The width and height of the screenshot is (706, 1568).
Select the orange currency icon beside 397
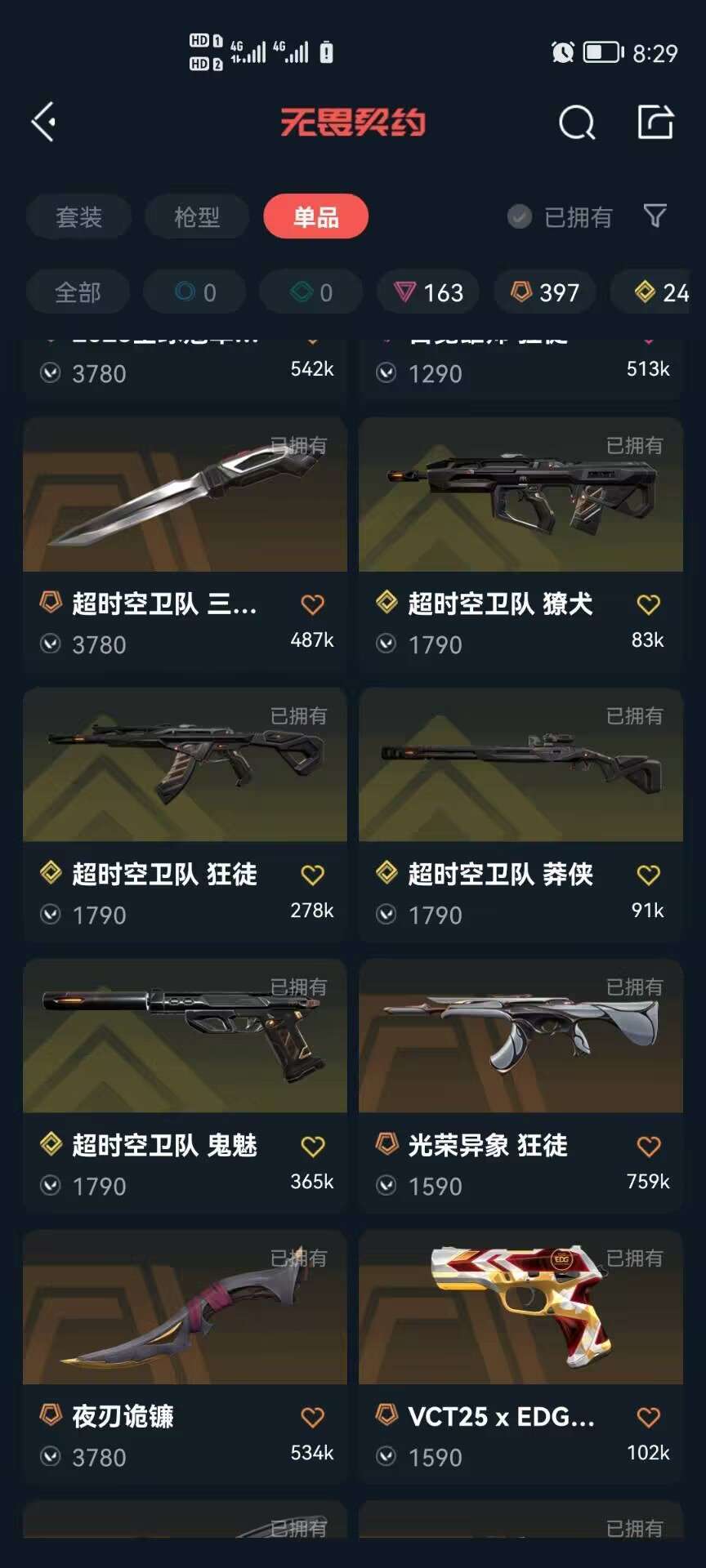(523, 292)
